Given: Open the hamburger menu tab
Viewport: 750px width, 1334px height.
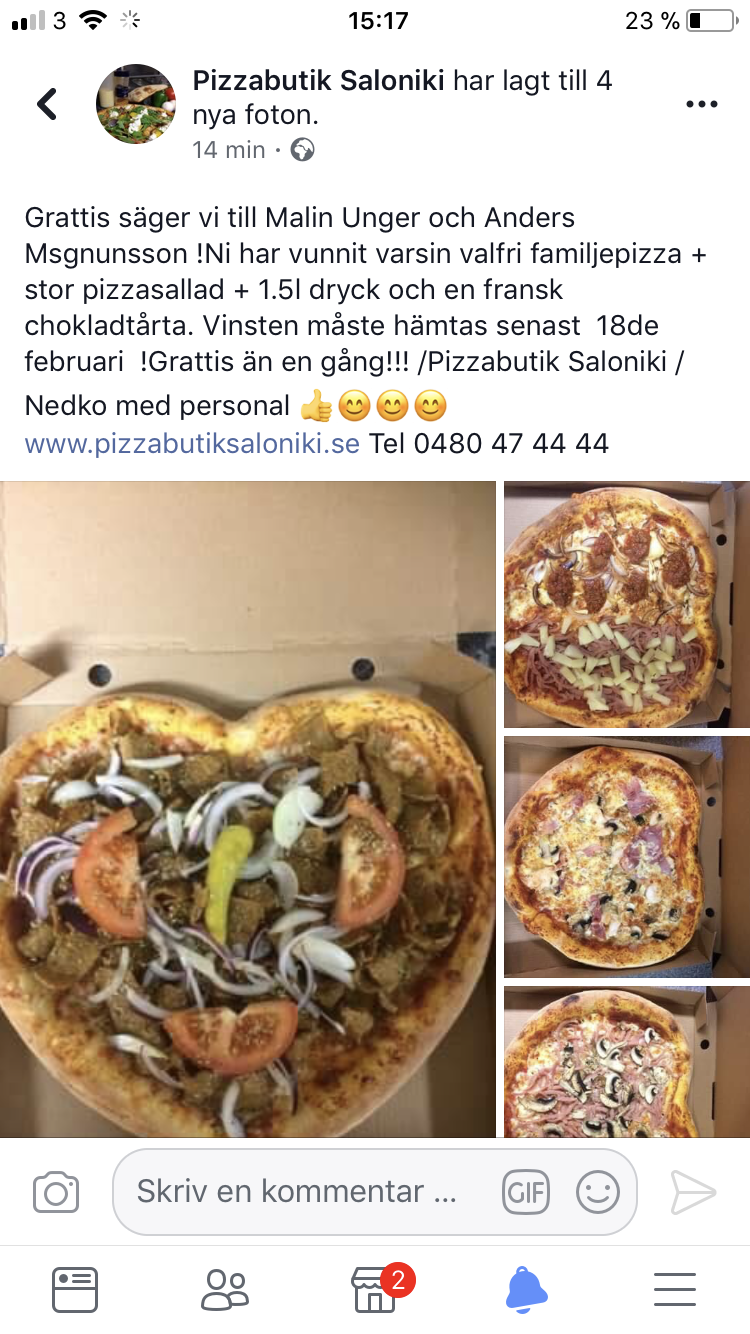Looking at the screenshot, I should click(x=675, y=1289).
